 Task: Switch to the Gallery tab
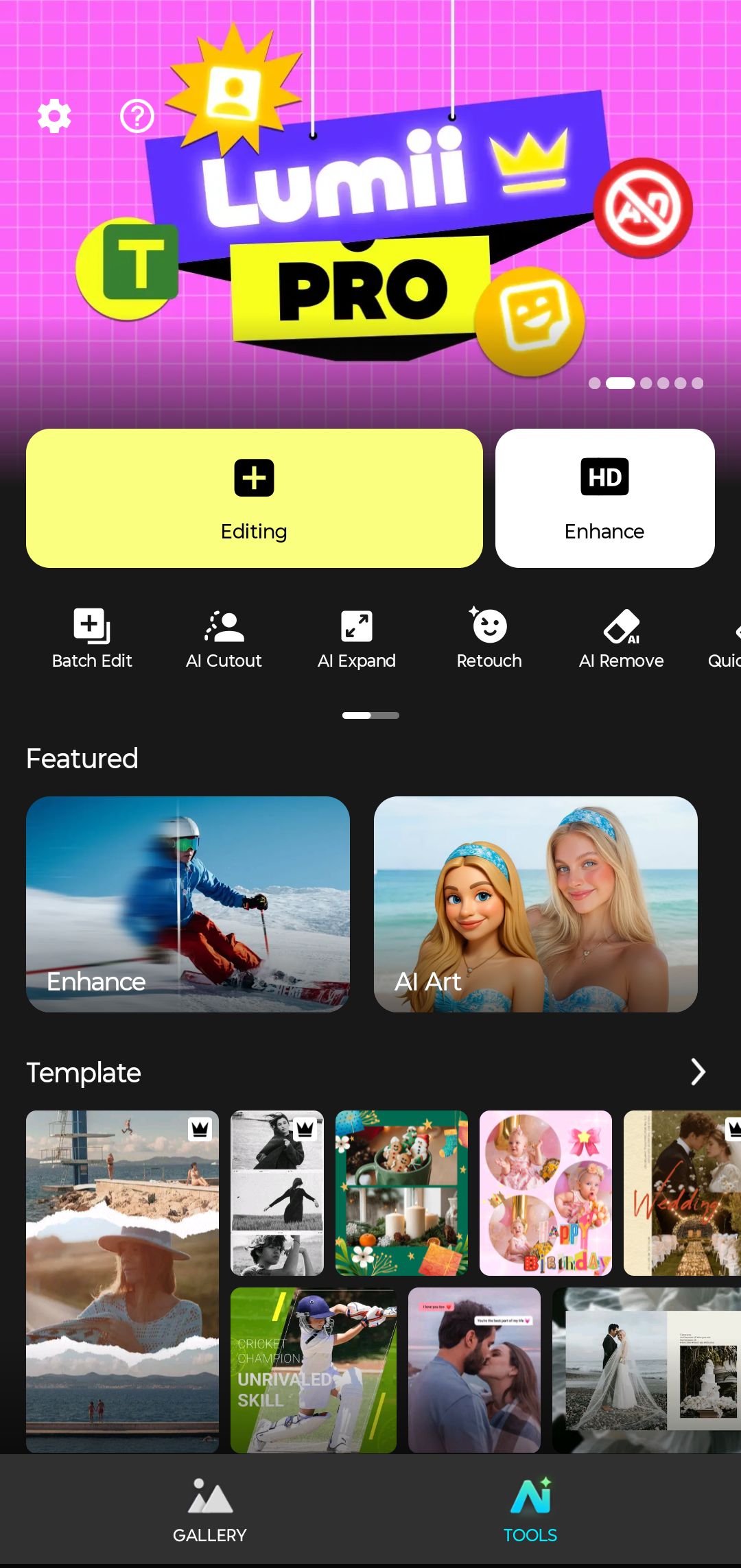pyautogui.click(x=210, y=1510)
